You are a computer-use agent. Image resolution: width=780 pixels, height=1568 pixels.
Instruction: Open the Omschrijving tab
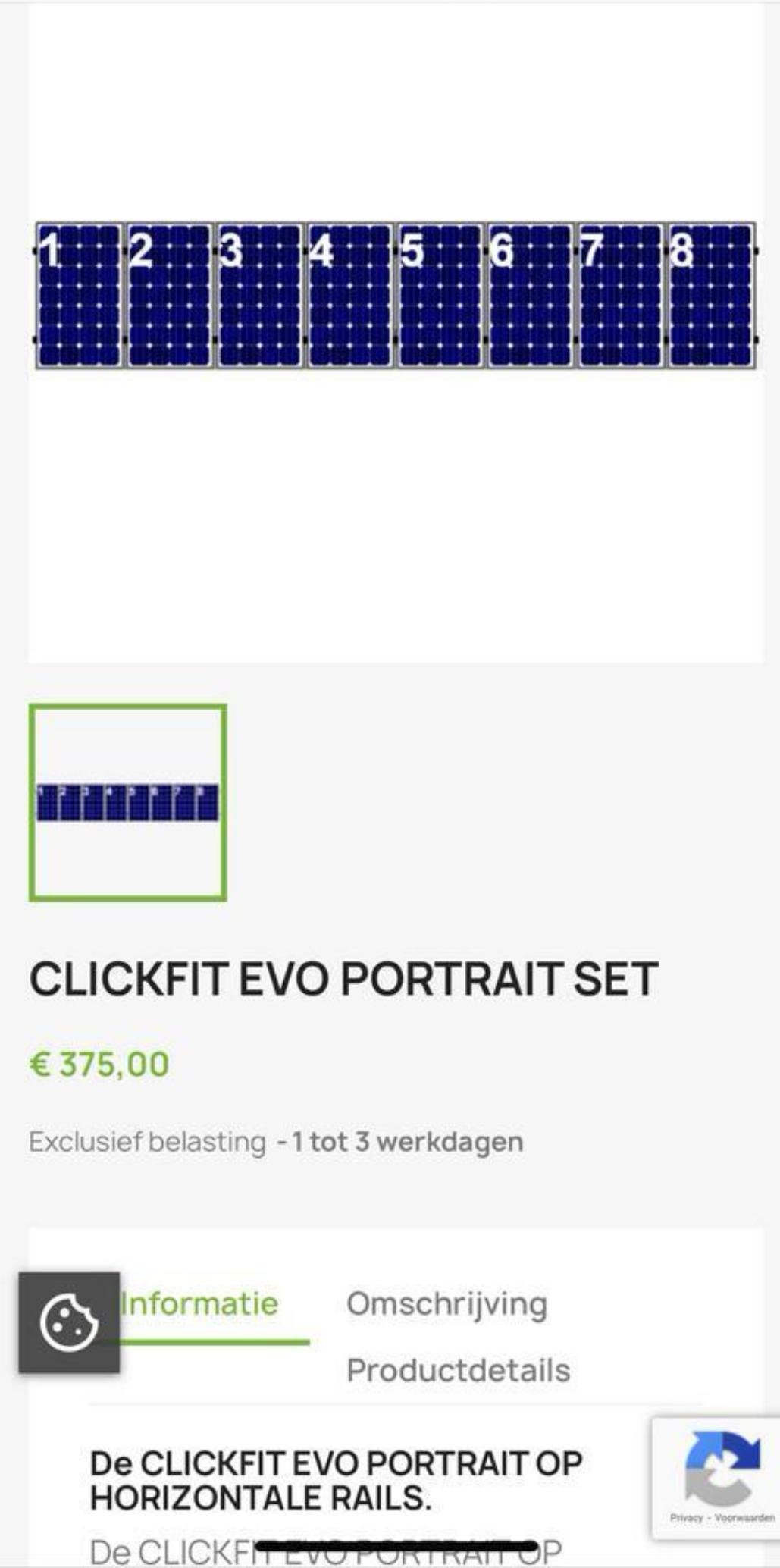(x=446, y=1303)
